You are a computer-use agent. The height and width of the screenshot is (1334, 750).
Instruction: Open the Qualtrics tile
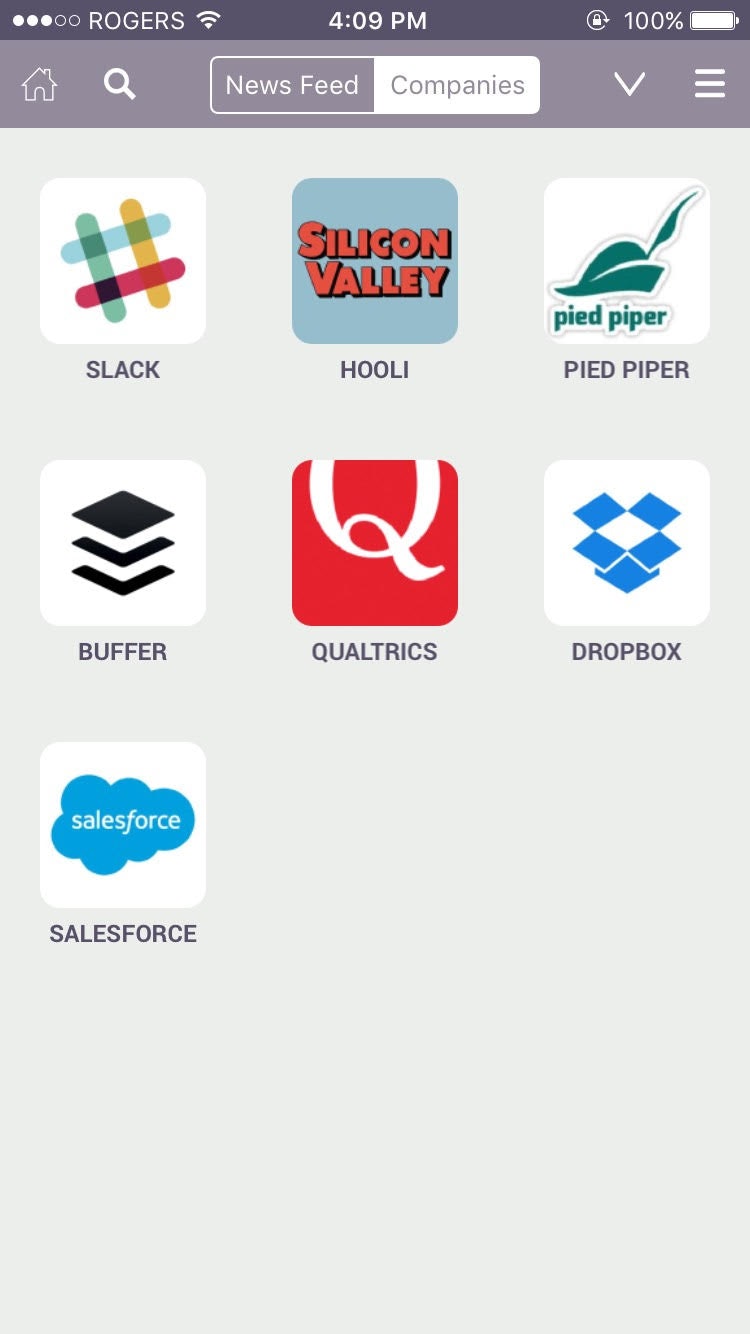point(375,543)
